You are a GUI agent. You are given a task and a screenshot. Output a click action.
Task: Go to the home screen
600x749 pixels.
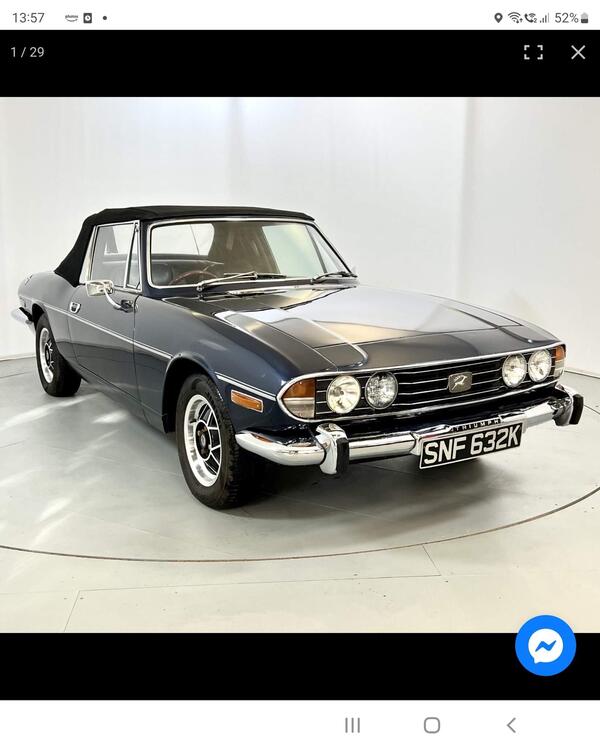(431, 725)
